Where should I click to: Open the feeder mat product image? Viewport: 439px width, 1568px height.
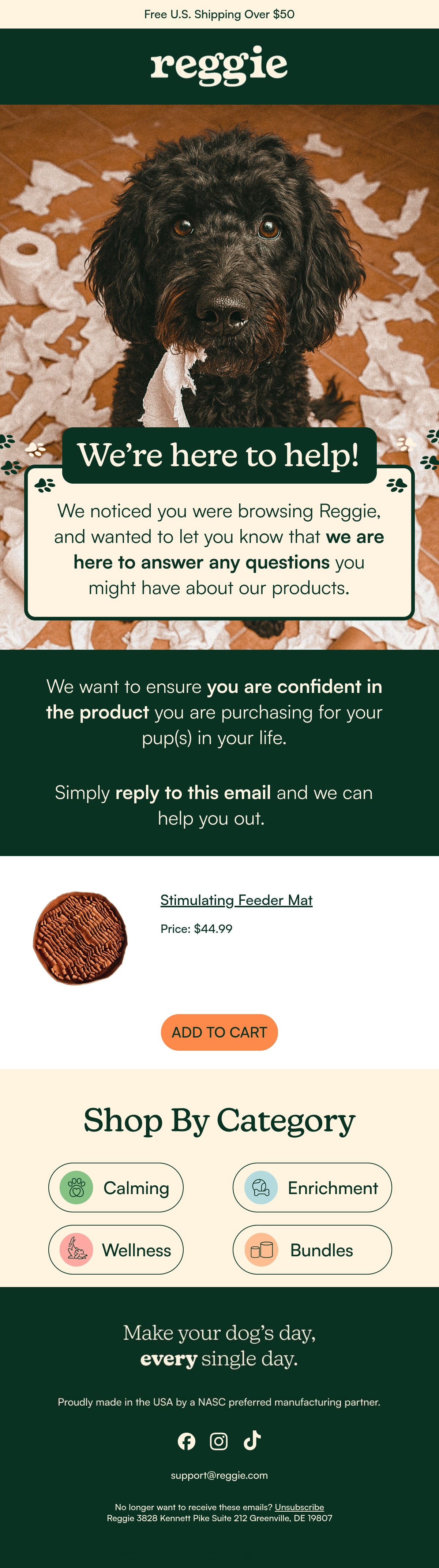(80, 938)
